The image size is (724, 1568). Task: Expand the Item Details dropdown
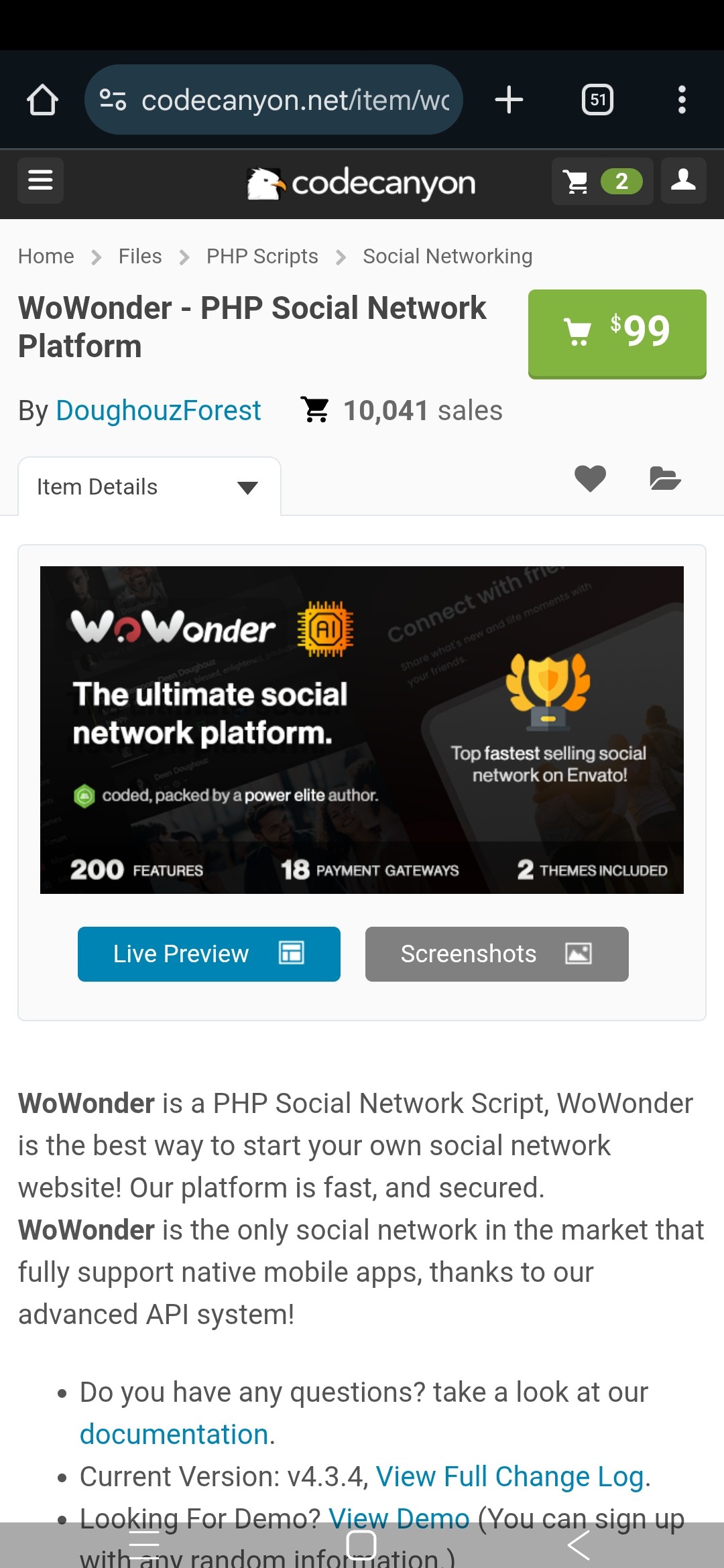[x=149, y=487]
